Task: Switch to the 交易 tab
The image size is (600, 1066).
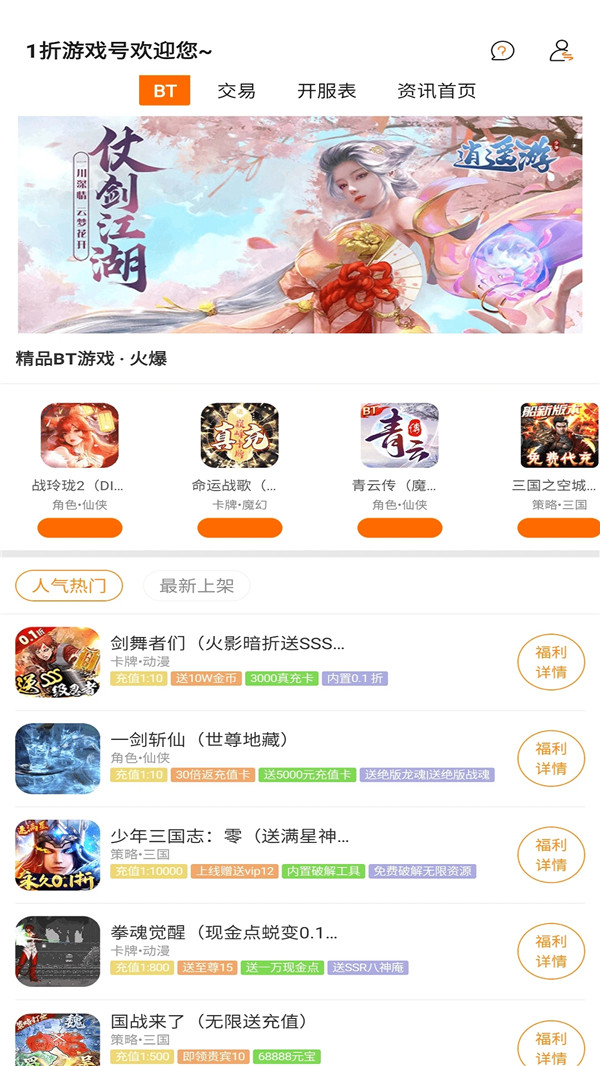Action: 236,91
